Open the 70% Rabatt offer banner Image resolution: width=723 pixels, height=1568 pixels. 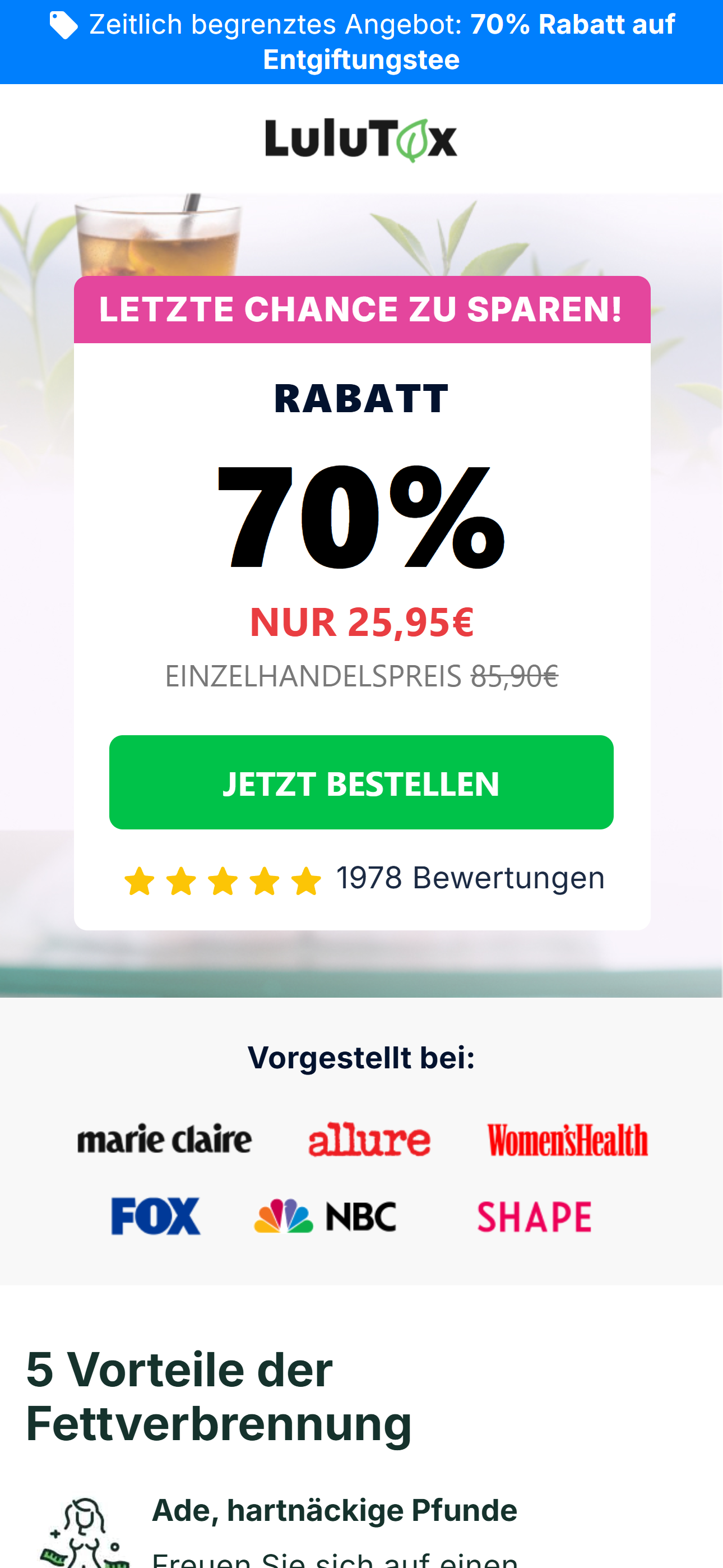pos(361,42)
